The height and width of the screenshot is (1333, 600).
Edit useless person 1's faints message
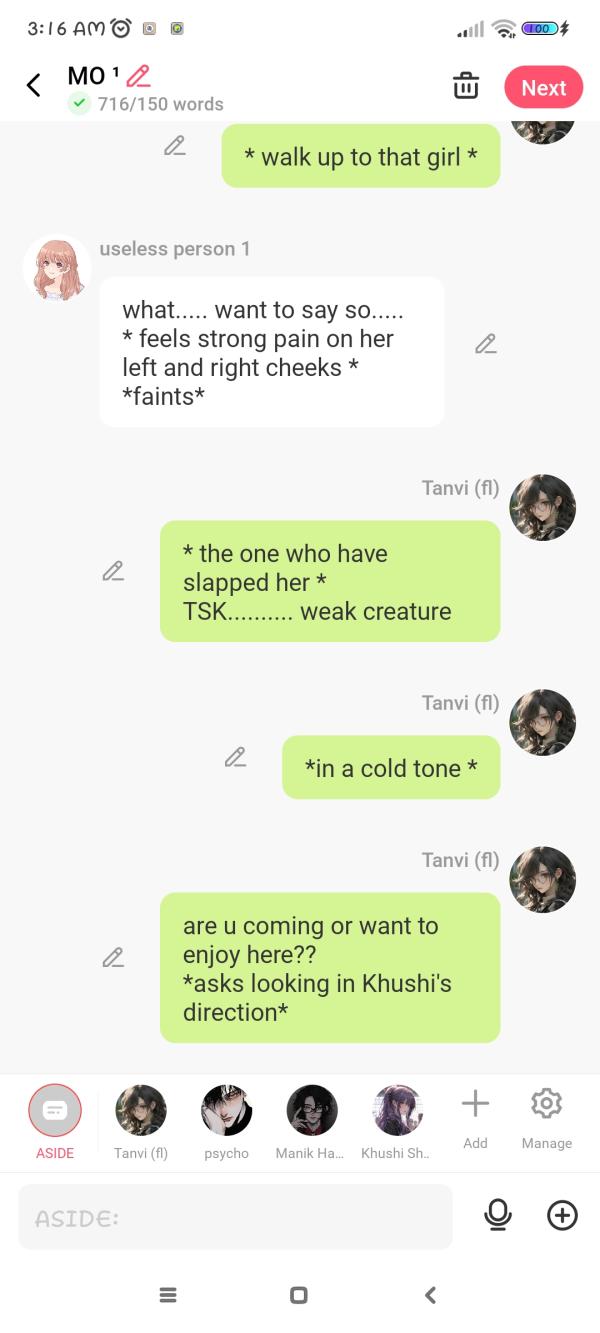click(486, 344)
